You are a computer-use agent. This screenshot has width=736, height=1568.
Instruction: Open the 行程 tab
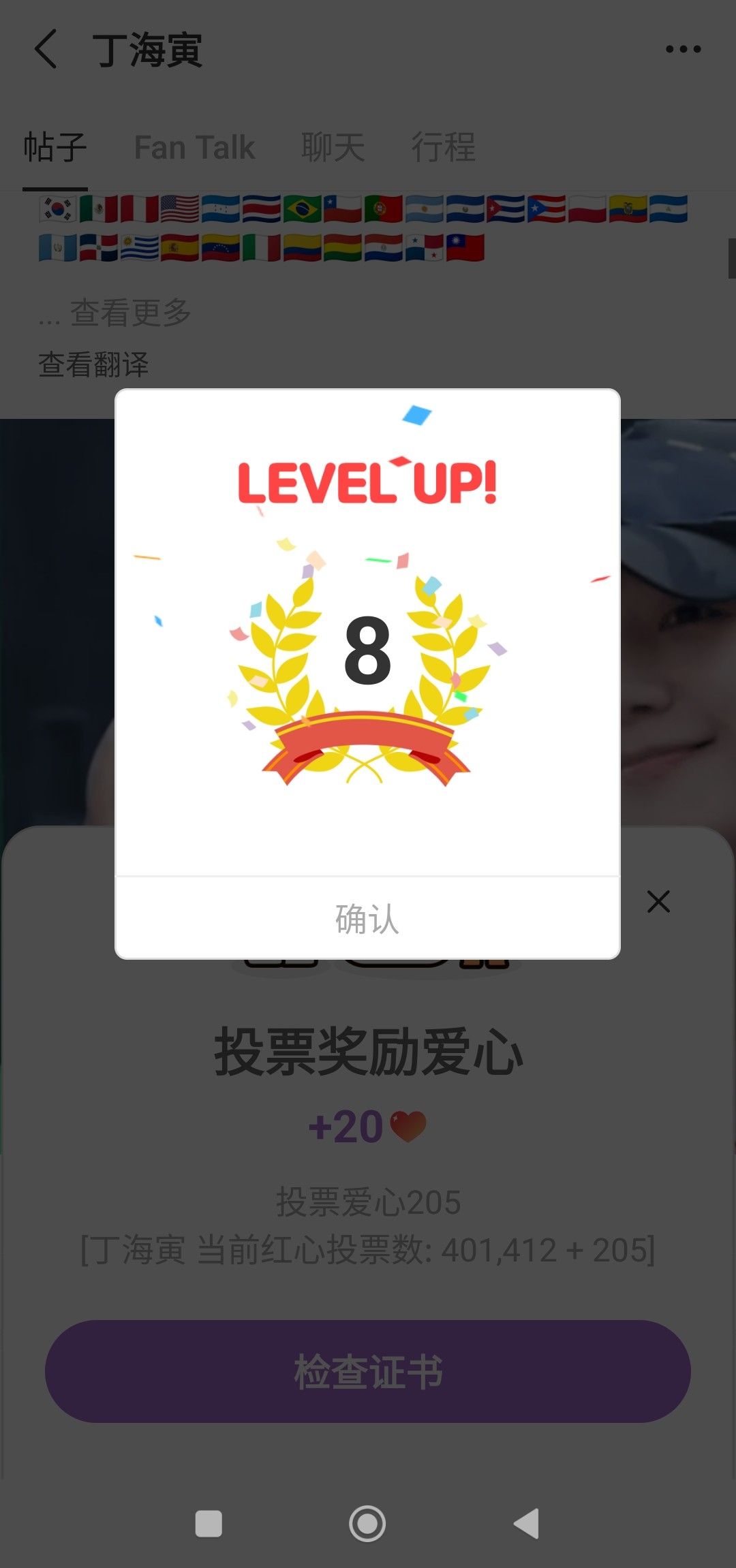tap(443, 147)
